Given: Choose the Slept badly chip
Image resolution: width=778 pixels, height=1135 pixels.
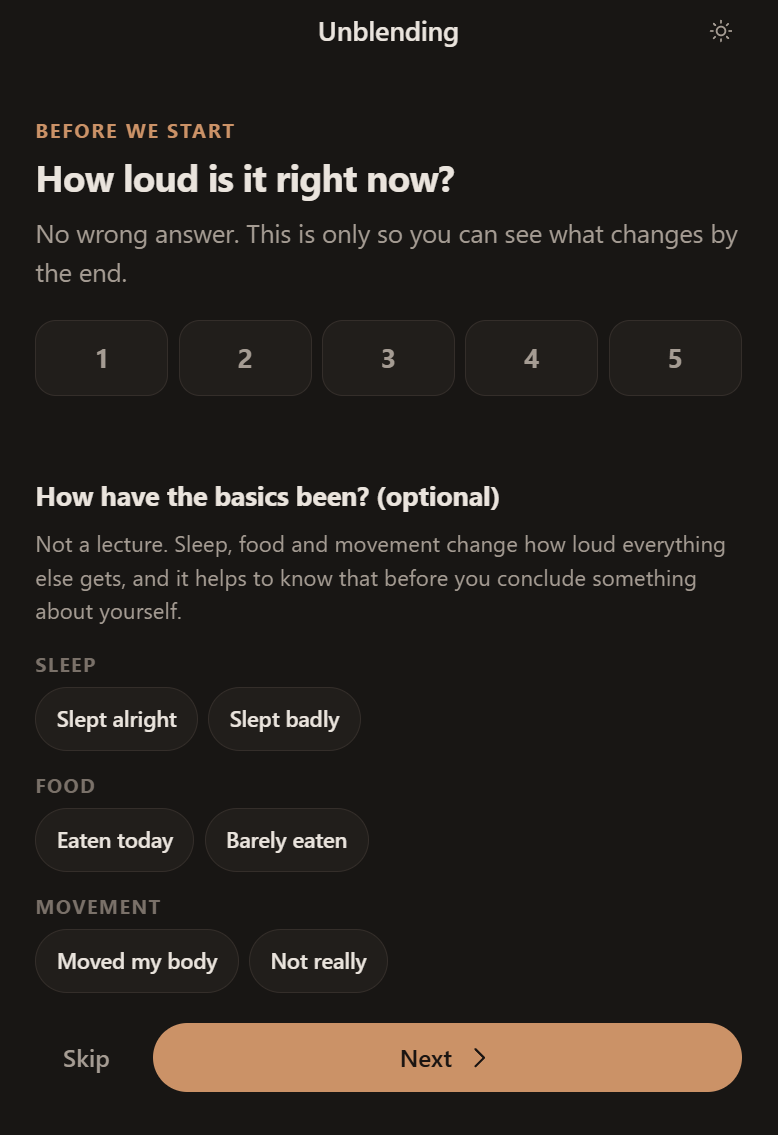Looking at the screenshot, I should click(x=284, y=720).
